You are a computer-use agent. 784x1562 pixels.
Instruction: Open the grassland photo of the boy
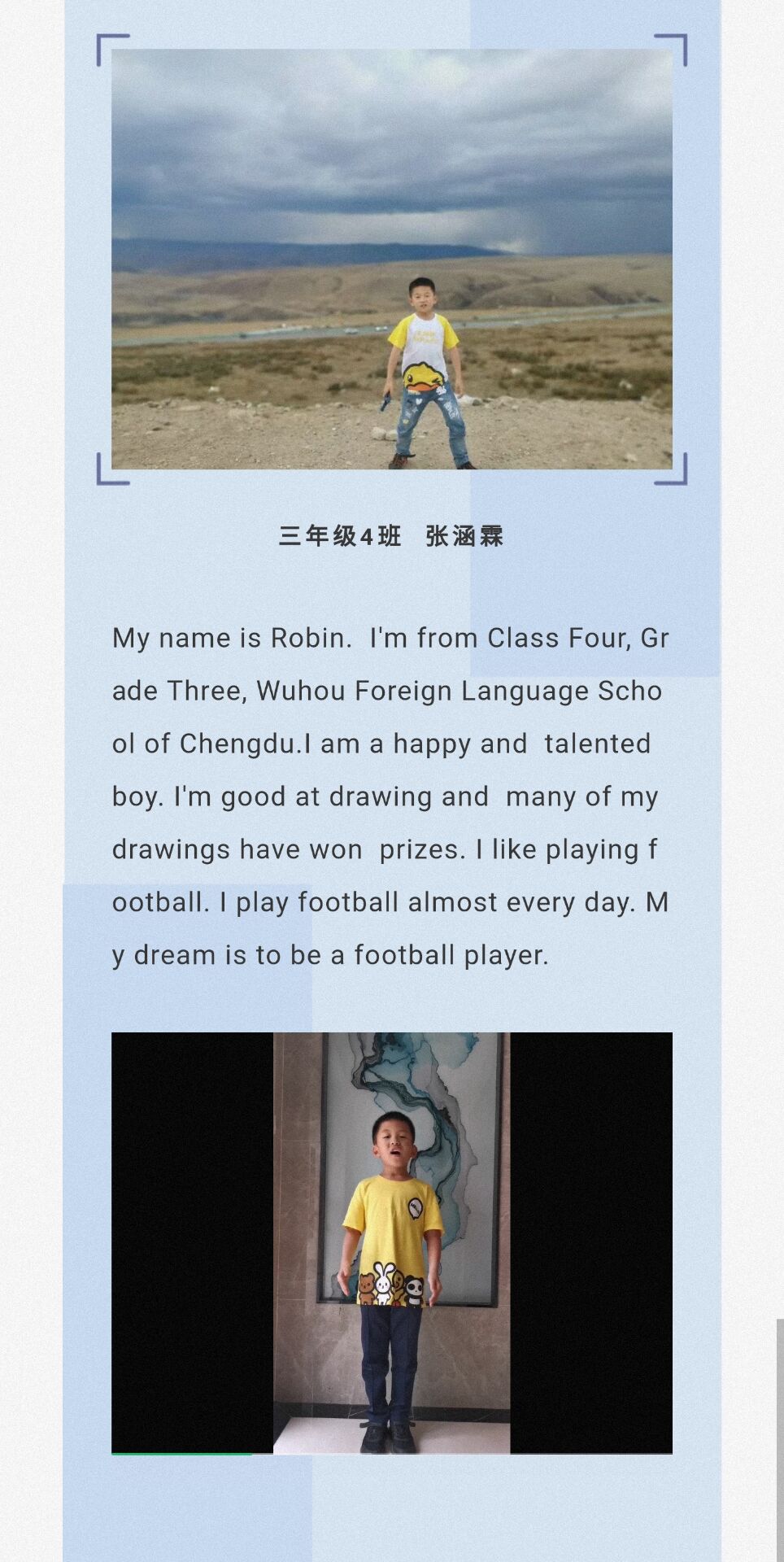[391, 259]
